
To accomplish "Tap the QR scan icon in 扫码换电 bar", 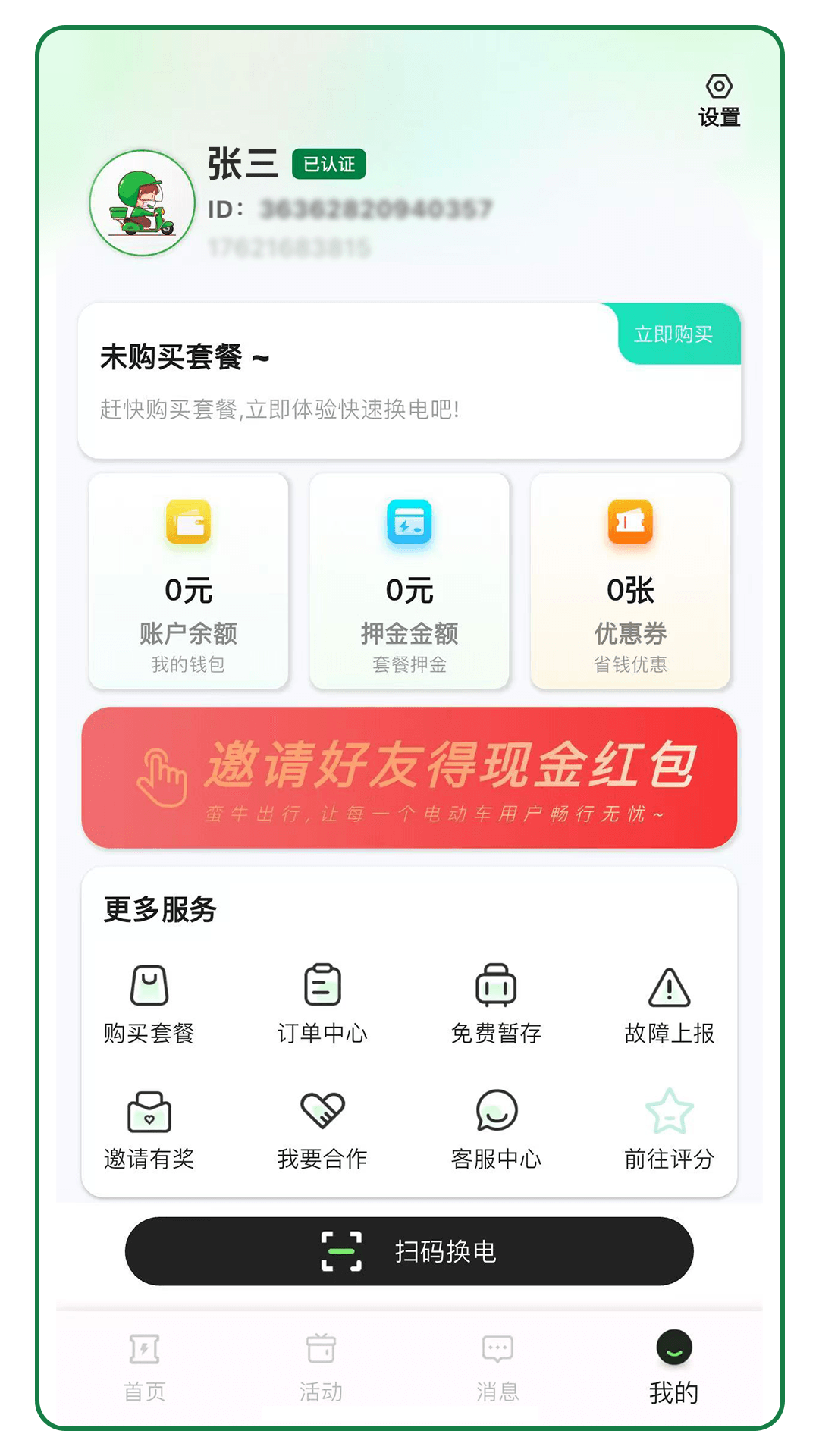I will pos(343,1252).
